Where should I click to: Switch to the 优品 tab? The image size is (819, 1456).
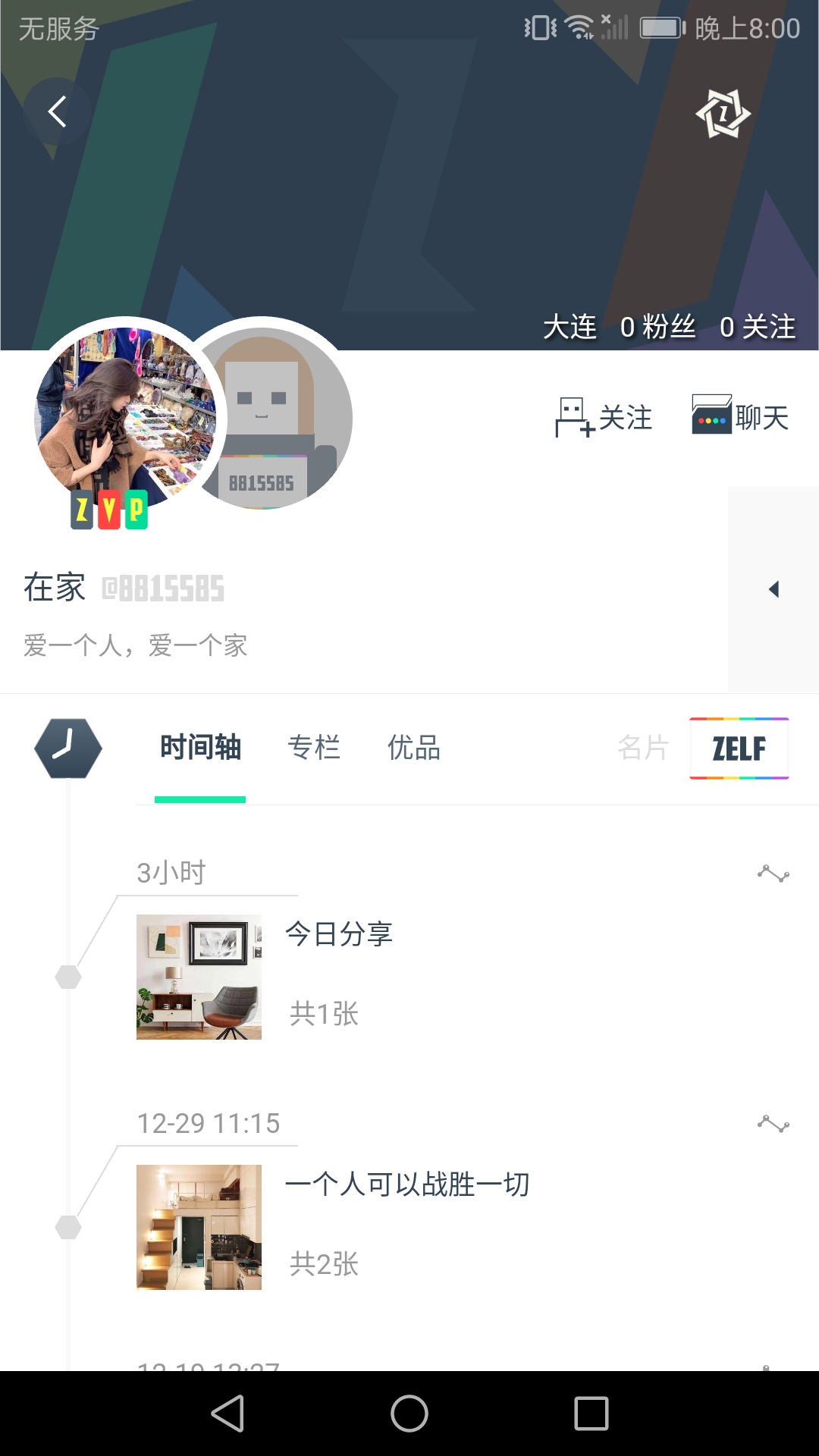[413, 748]
